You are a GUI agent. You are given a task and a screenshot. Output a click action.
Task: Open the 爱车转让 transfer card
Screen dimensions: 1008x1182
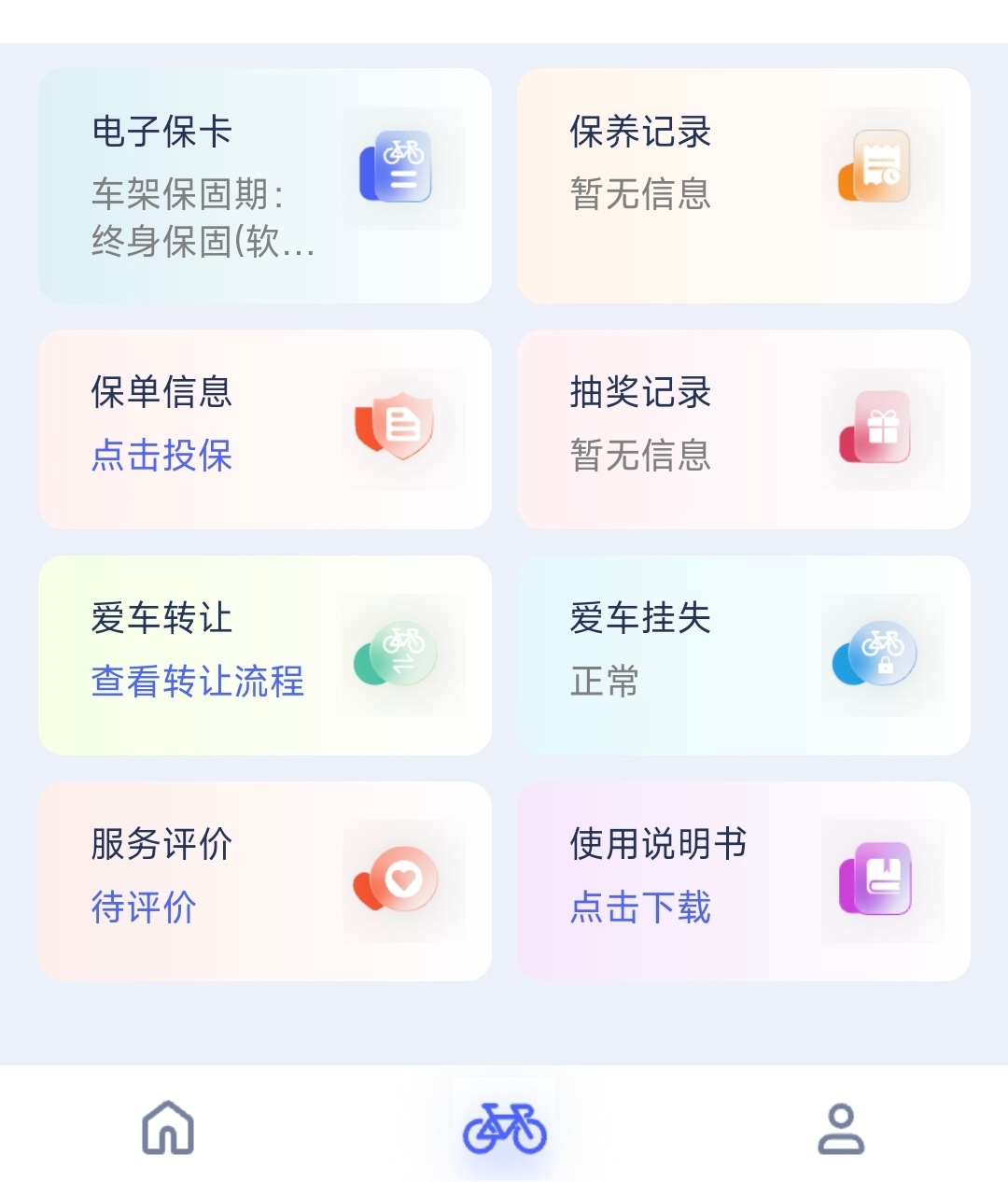click(264, 655)
